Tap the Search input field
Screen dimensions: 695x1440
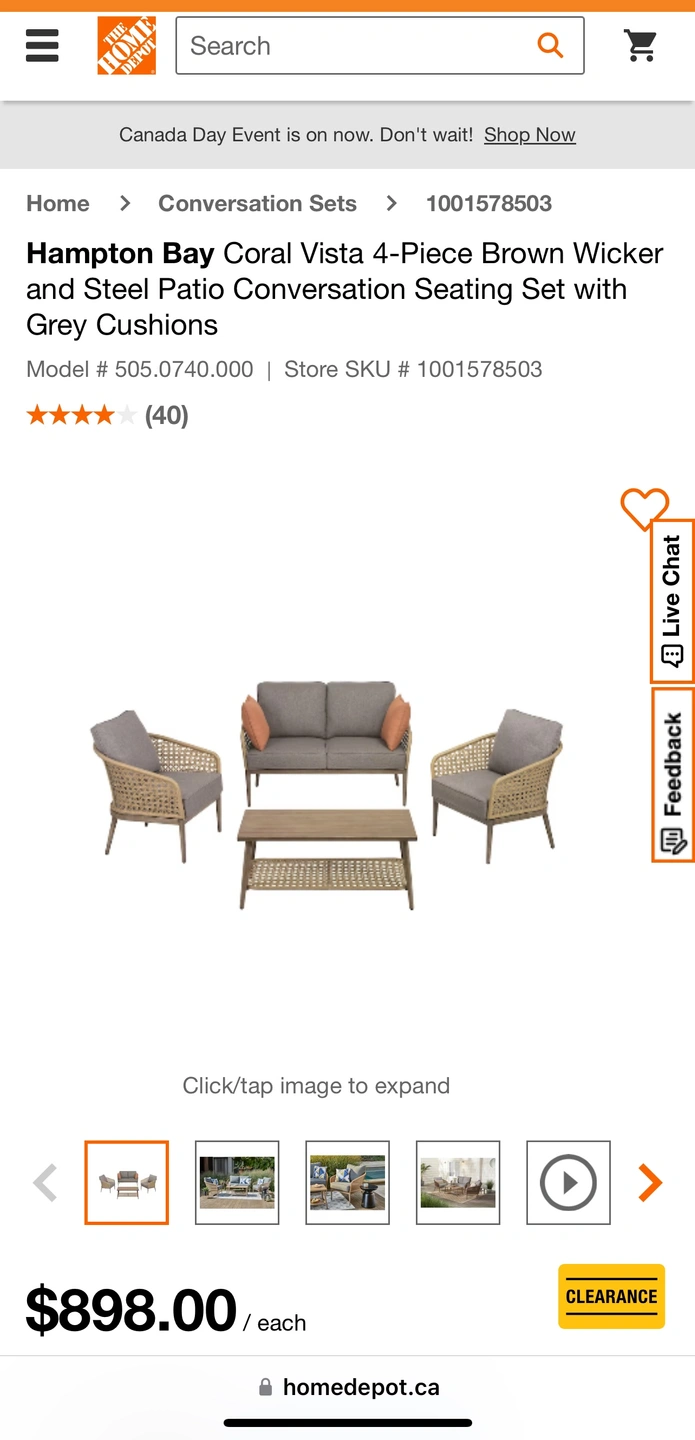[x=350, y=46]
